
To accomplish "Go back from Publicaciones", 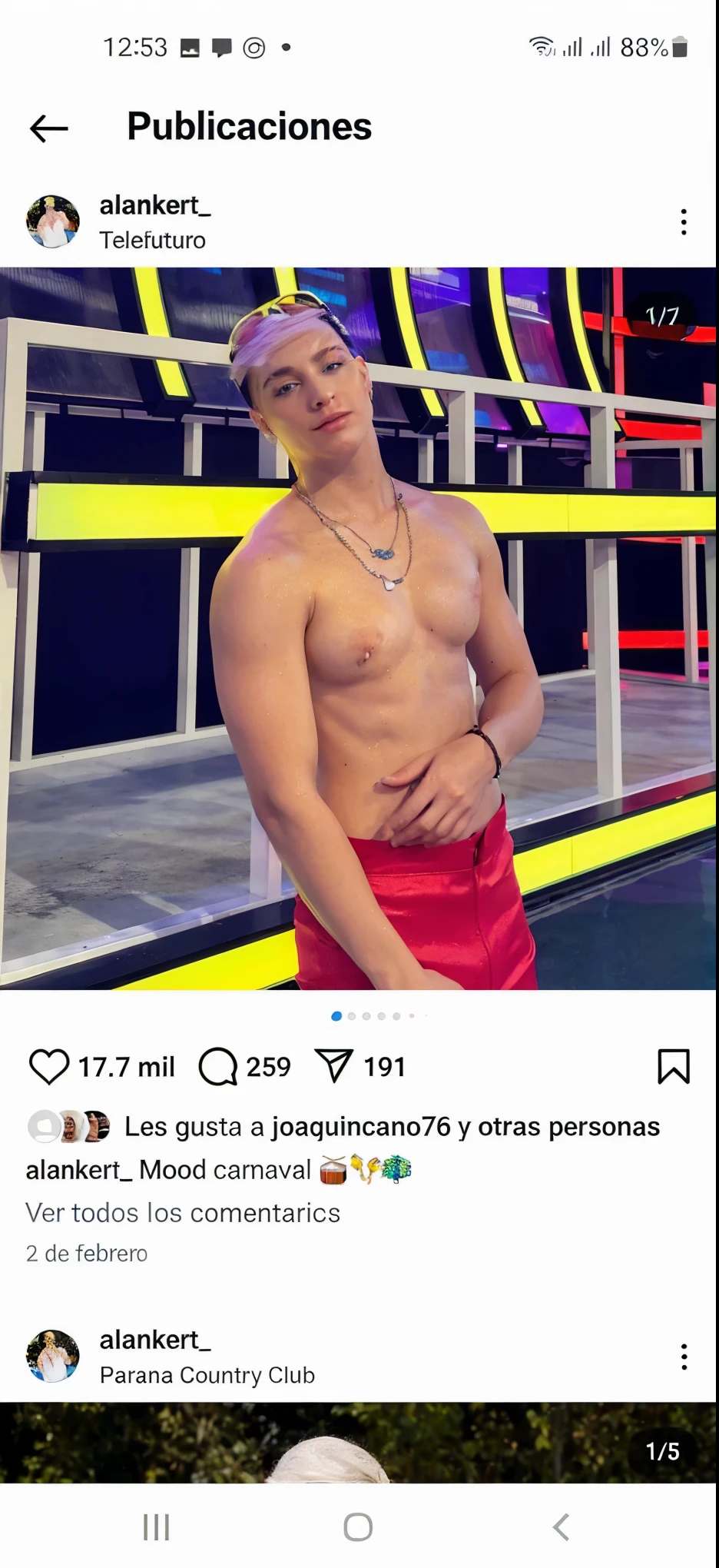I will [49, 128].
